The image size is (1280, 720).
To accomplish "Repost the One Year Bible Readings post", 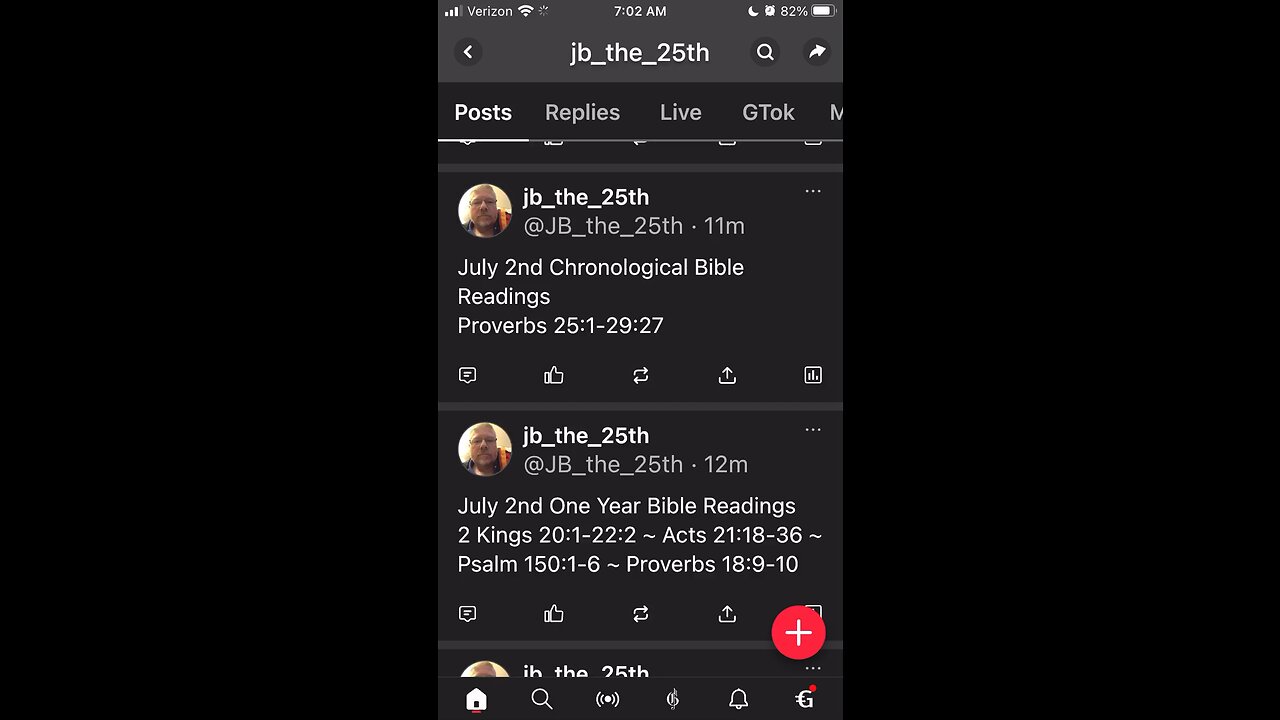I will coord(641,614).
